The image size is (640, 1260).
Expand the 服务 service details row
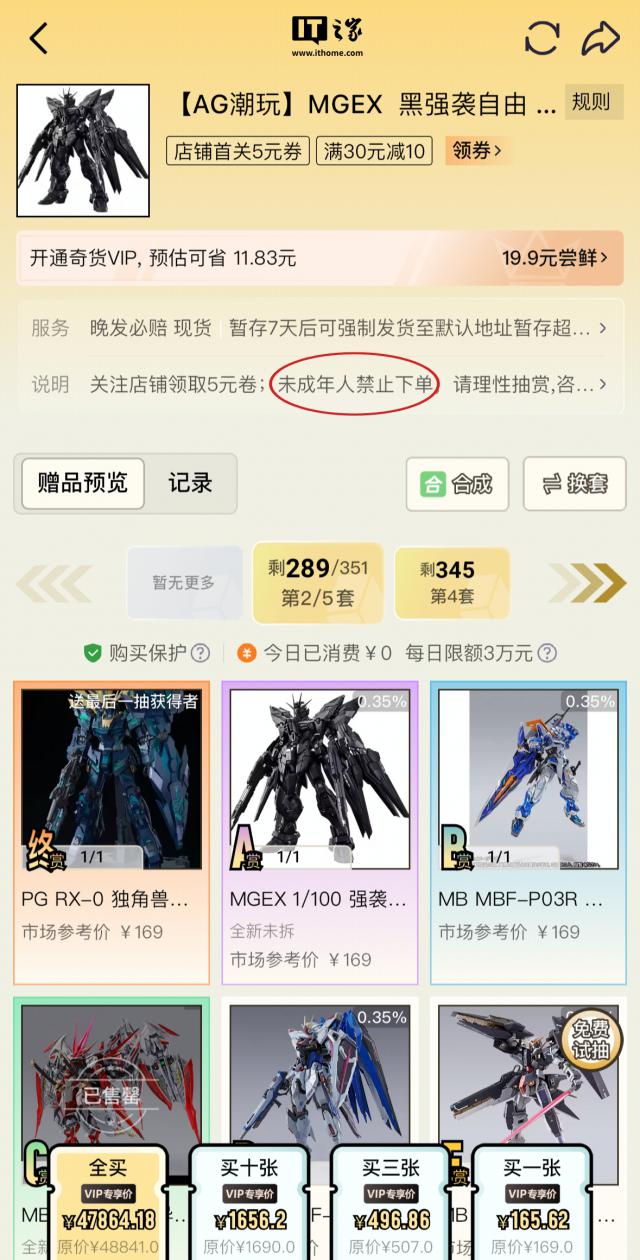602,328
